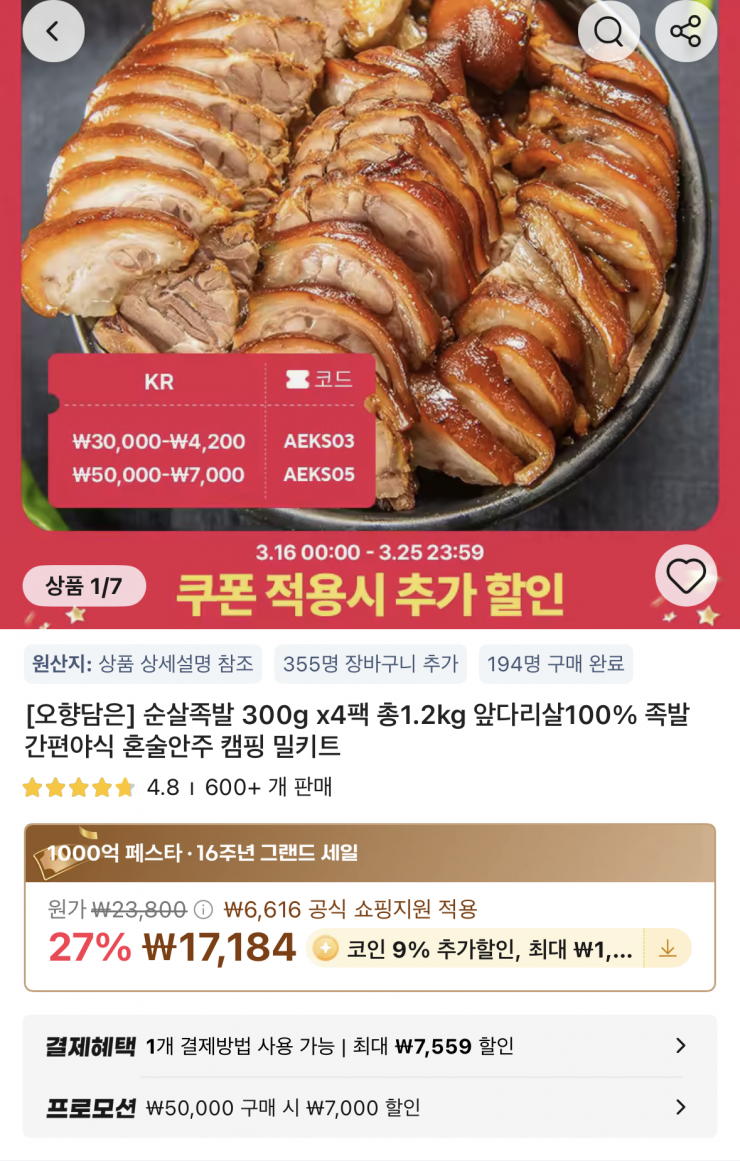Open the search icon
This screenshot has height=1161, width=740.
pyautogui.click(x=608, y=31)
